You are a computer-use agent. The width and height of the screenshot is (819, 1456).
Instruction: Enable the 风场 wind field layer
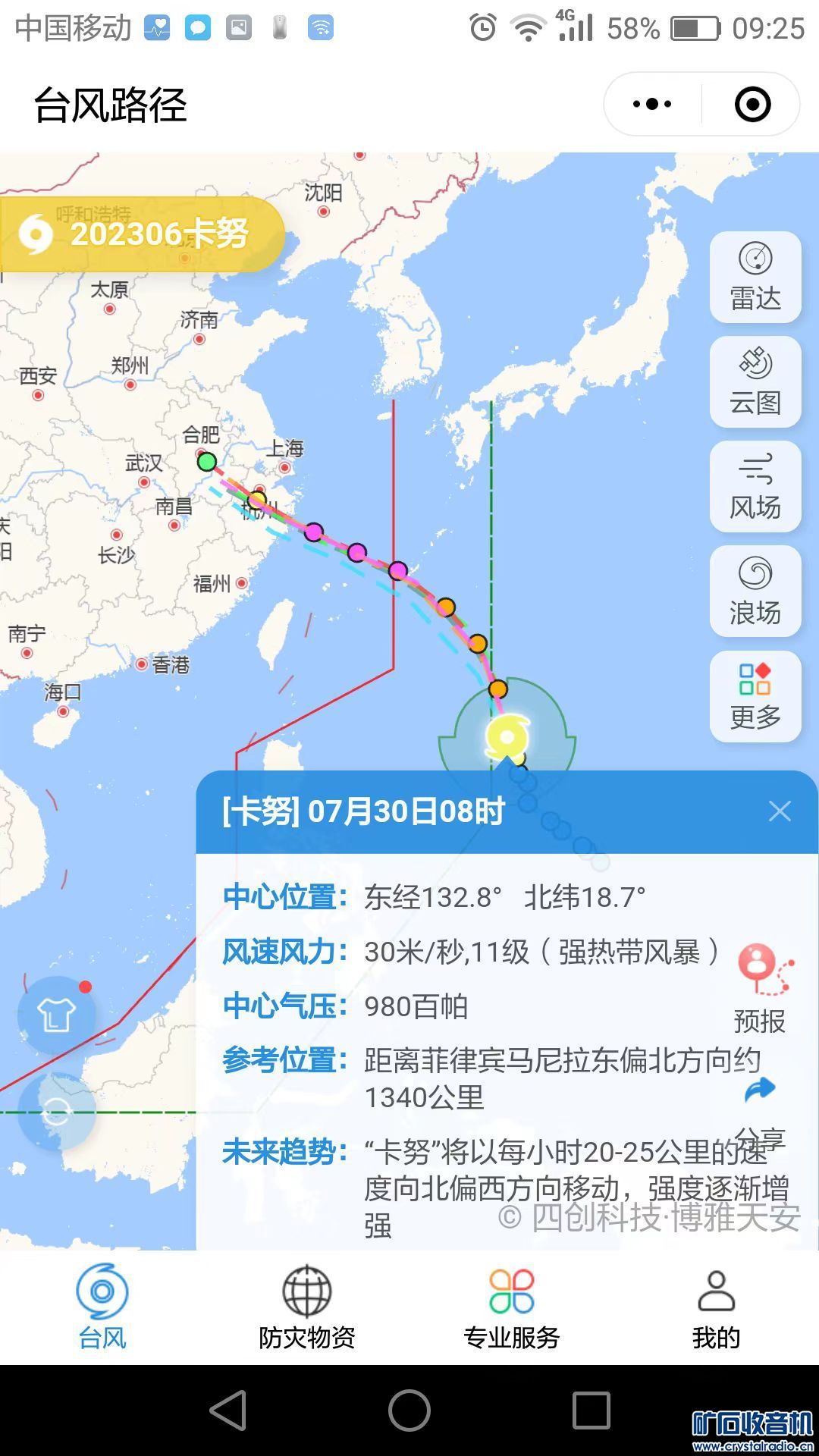point(755,486)
